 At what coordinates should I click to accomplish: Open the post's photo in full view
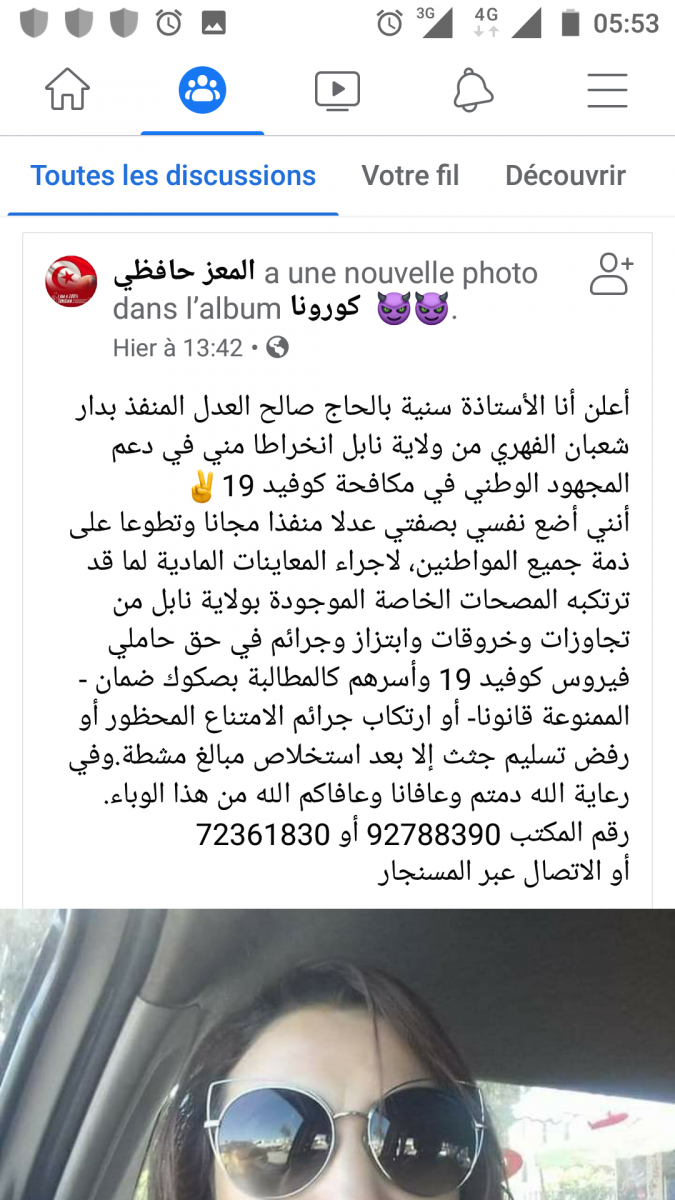point(337,1055)
